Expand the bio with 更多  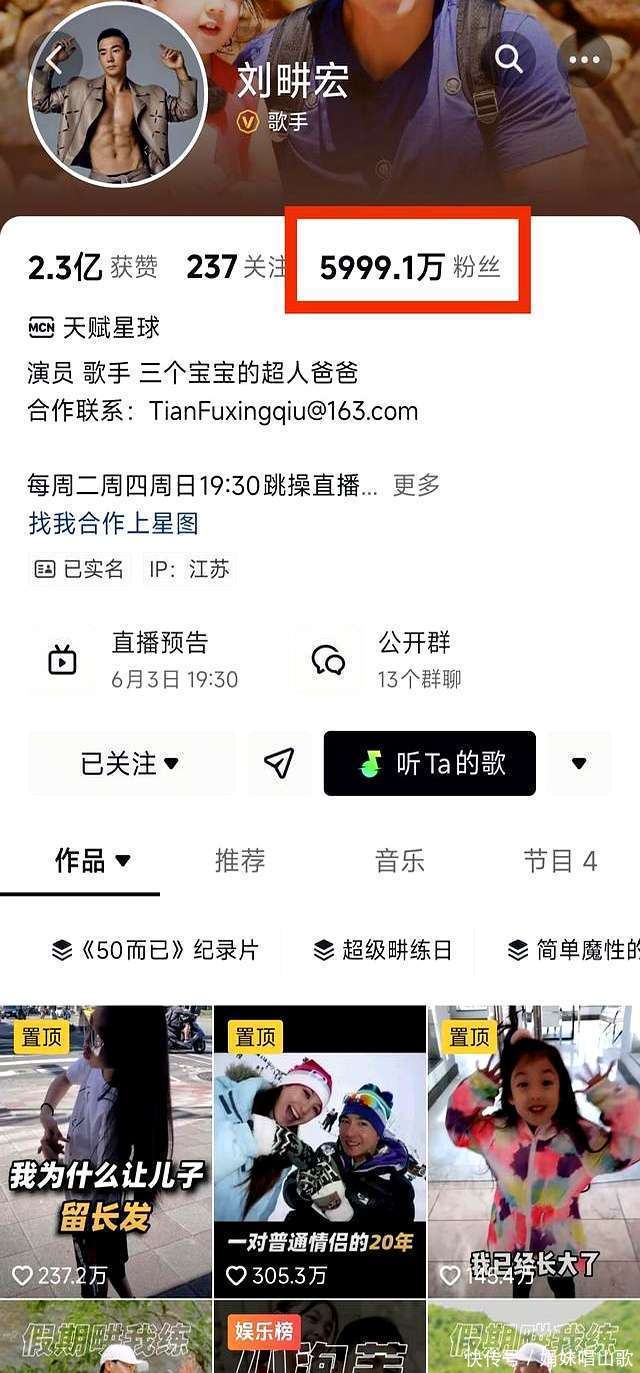(416, 485)
